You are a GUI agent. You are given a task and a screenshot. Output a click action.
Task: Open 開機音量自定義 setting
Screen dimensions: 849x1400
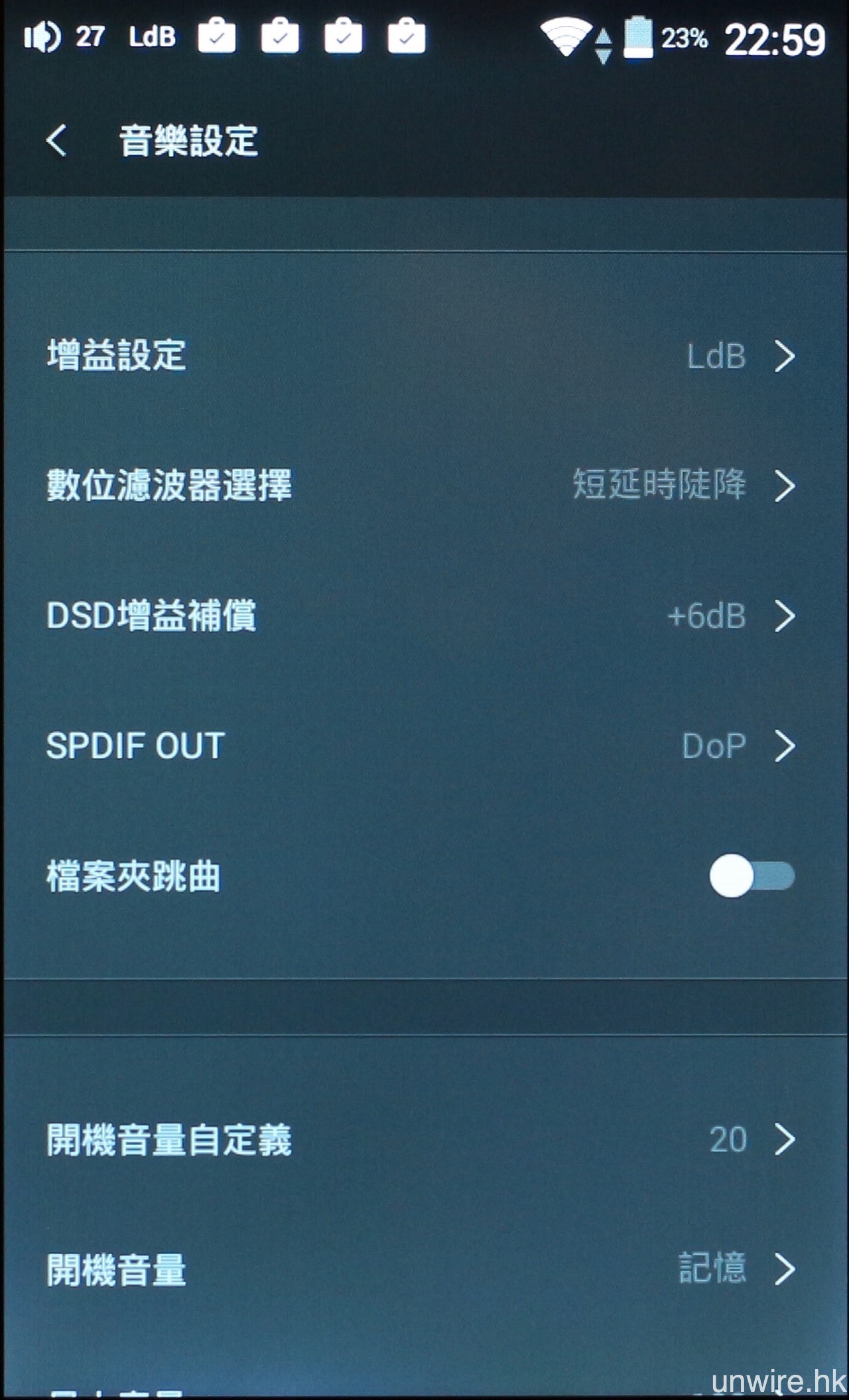[424, 1140]
